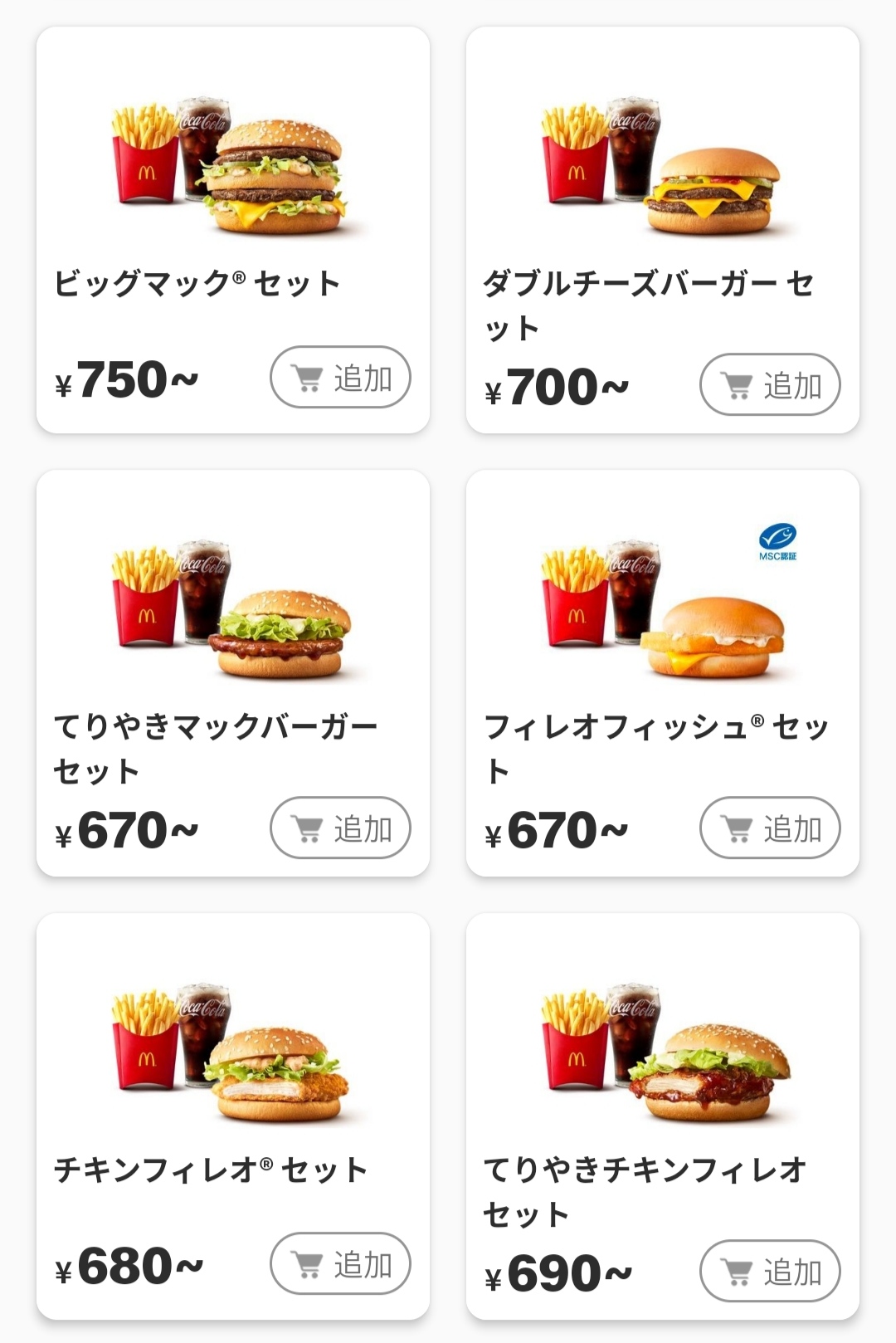The height and width of the screenshot is (1343, 896).
Task: Tap 追加 on チキンフィレオ セット
Action: click(x=340, y=1264)
